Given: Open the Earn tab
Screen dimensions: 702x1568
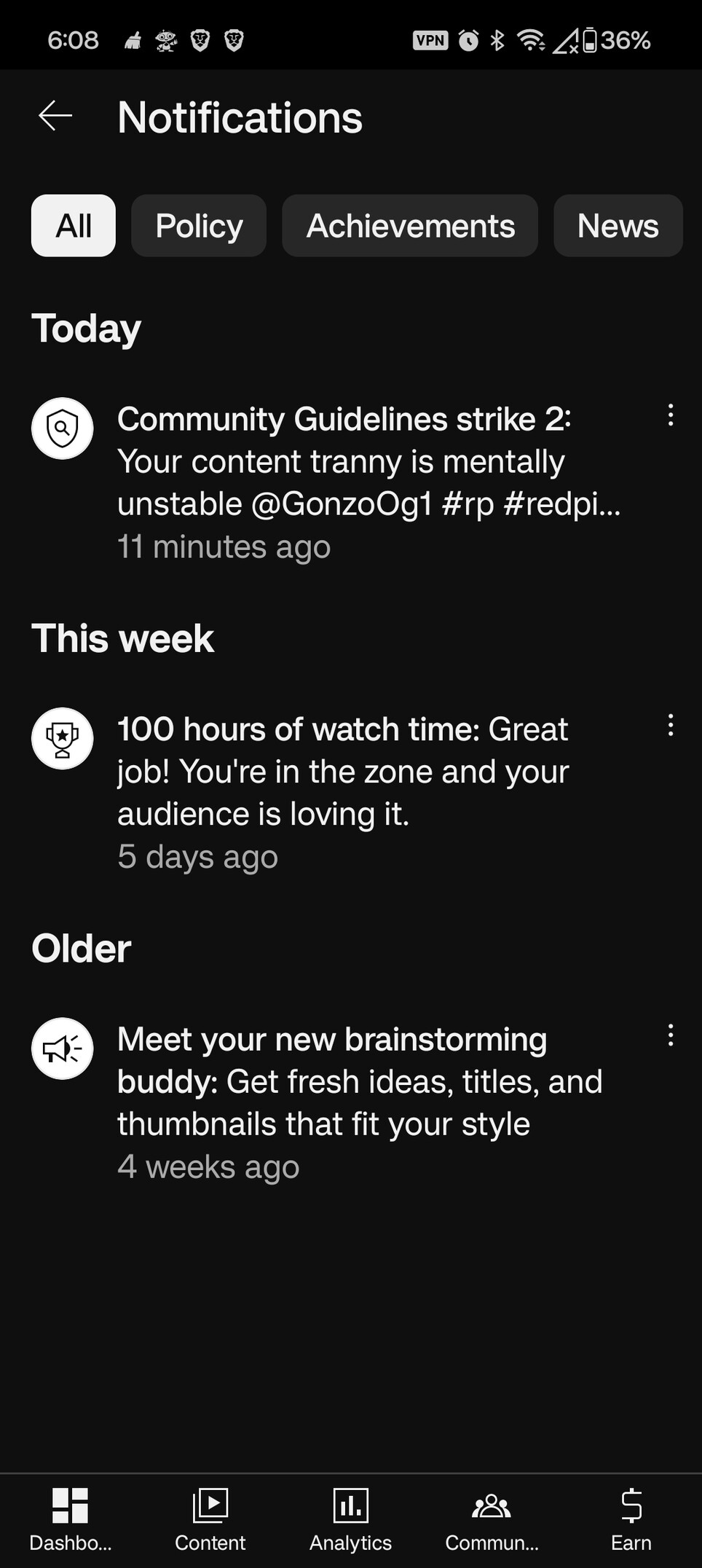Looking at the screenshot, I should (631, 1521).
